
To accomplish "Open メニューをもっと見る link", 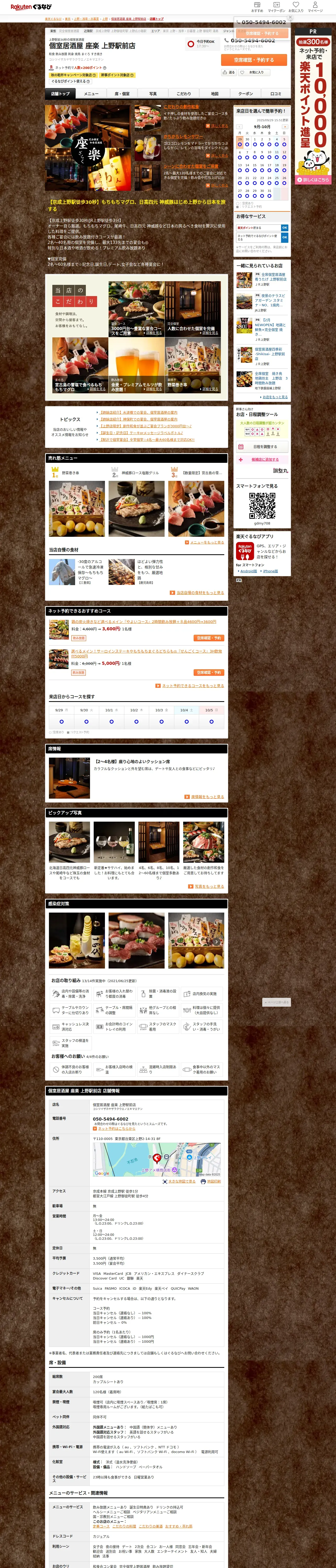I will tap(207, 542).
